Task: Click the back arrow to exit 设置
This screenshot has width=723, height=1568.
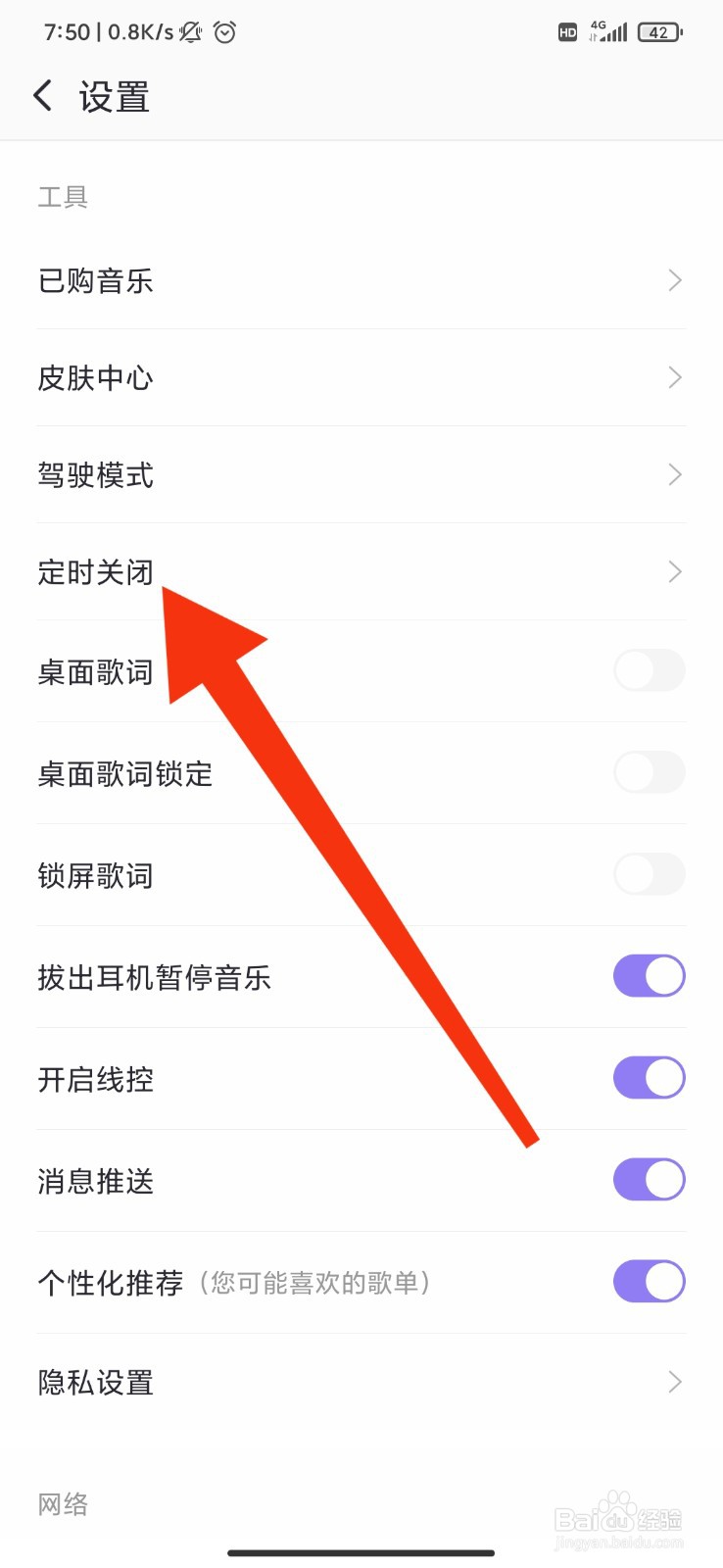Action: [x=41, y=95]
